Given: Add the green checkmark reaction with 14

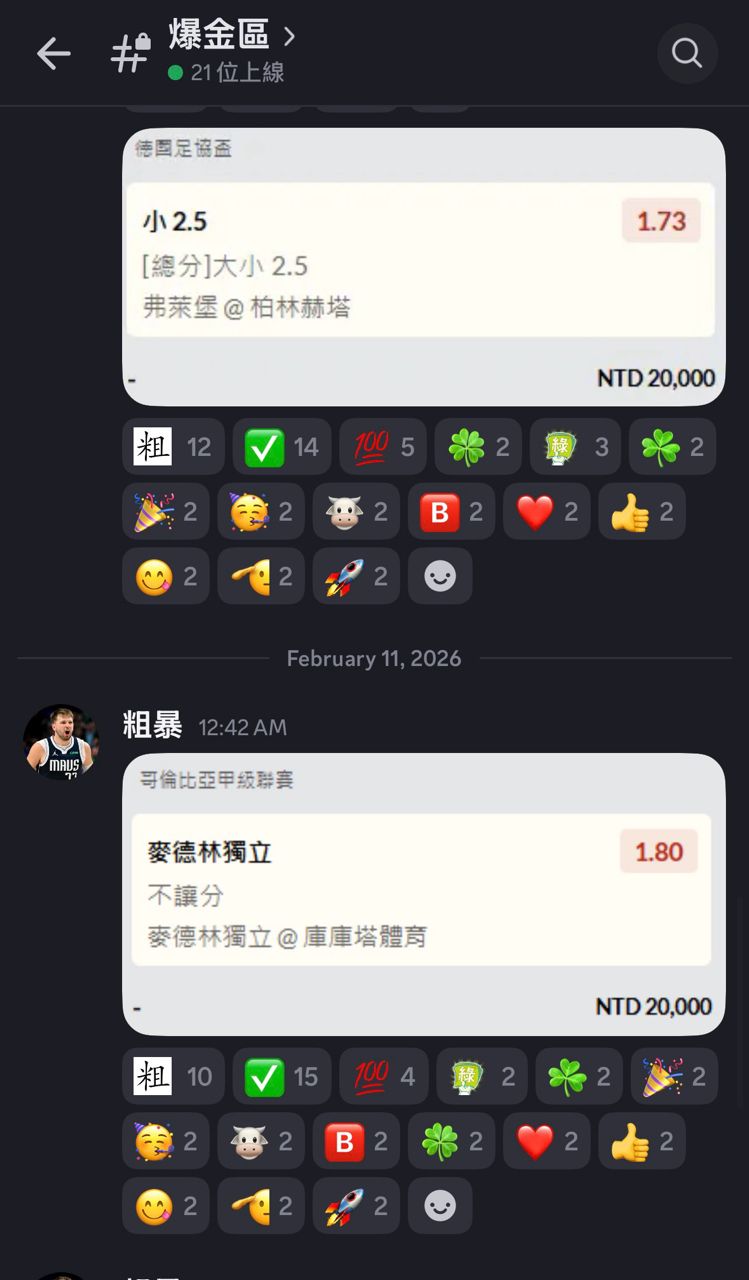Looking at the screenshot, I should click(x=282, y=447).
